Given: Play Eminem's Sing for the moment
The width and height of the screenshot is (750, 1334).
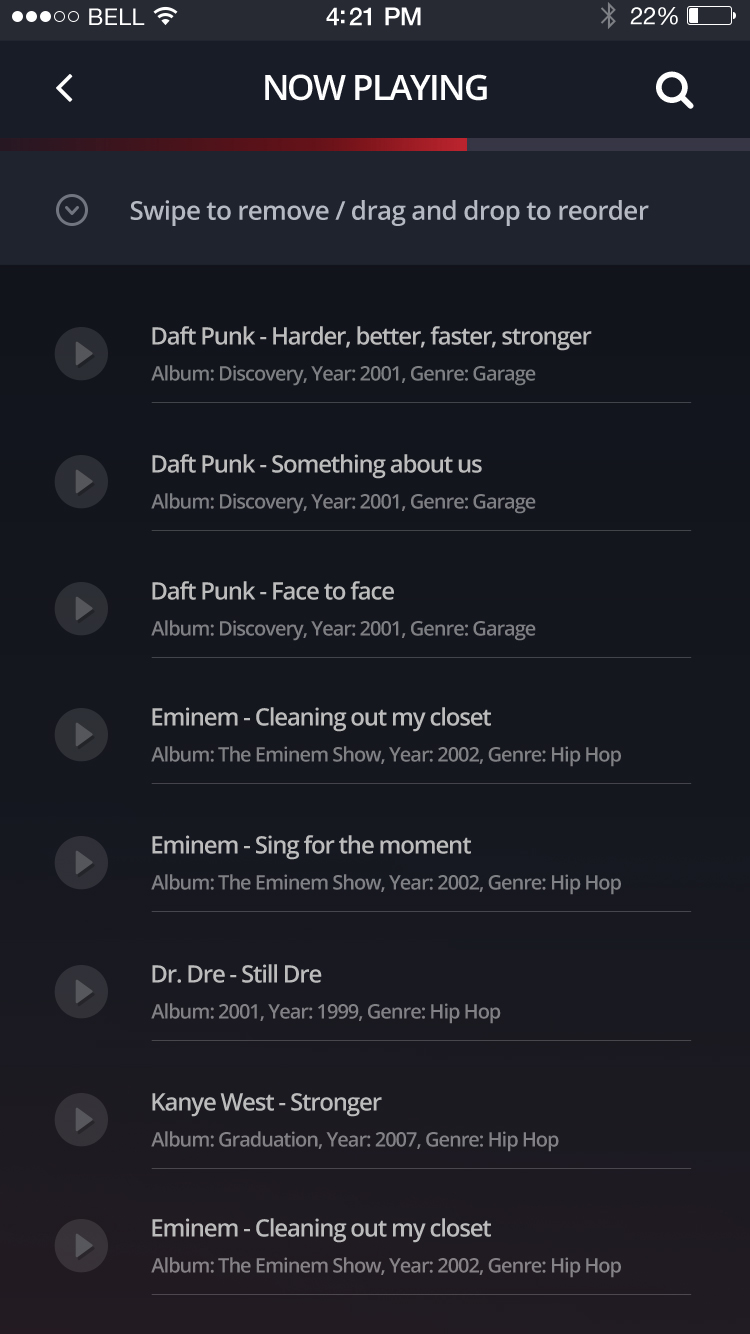Looking at the screenshot, I should (x=81, y=862).
